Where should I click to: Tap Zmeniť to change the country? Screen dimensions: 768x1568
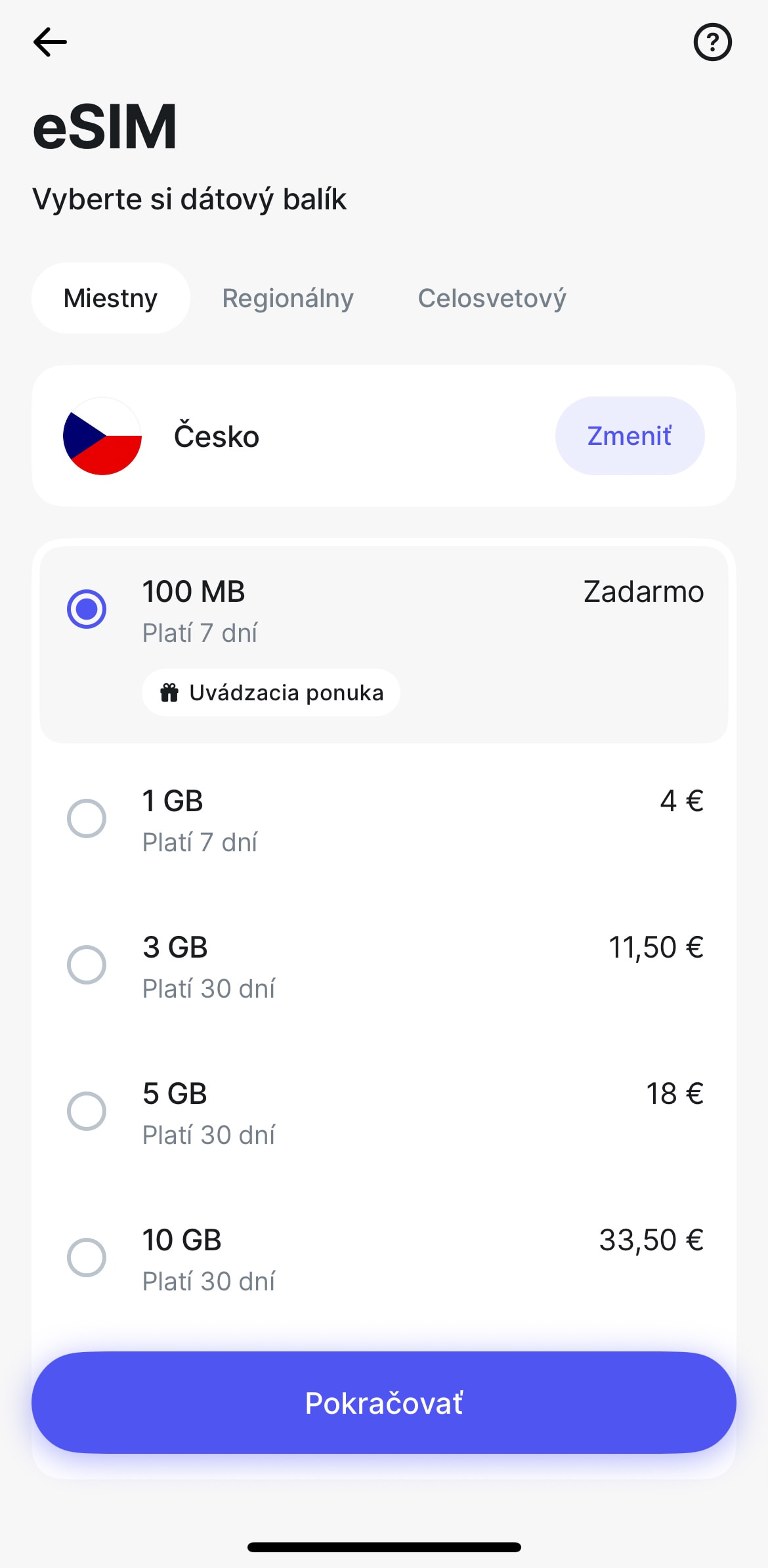(629, 436)
